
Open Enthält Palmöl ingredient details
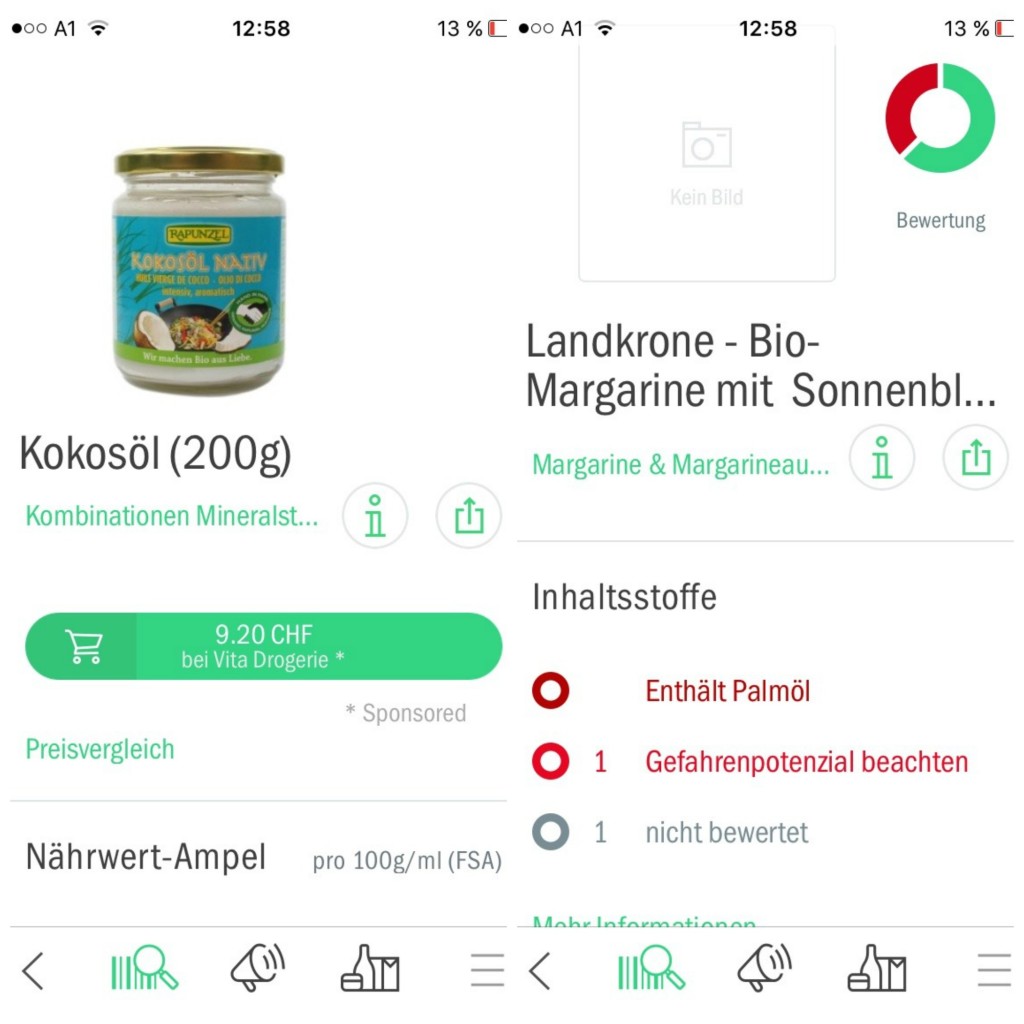(x=727, y=691)
